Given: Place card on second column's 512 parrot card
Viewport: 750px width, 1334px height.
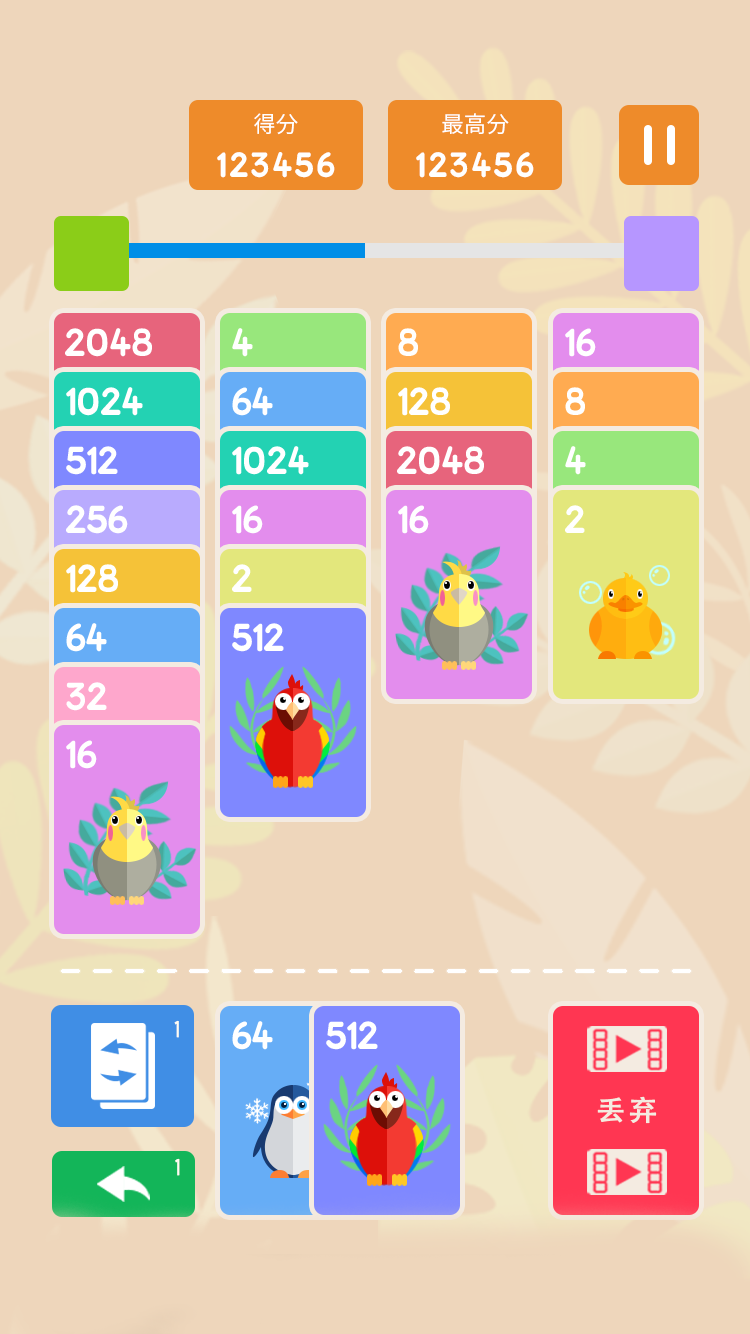Looking at the screenshot, I should coord(293,713).
